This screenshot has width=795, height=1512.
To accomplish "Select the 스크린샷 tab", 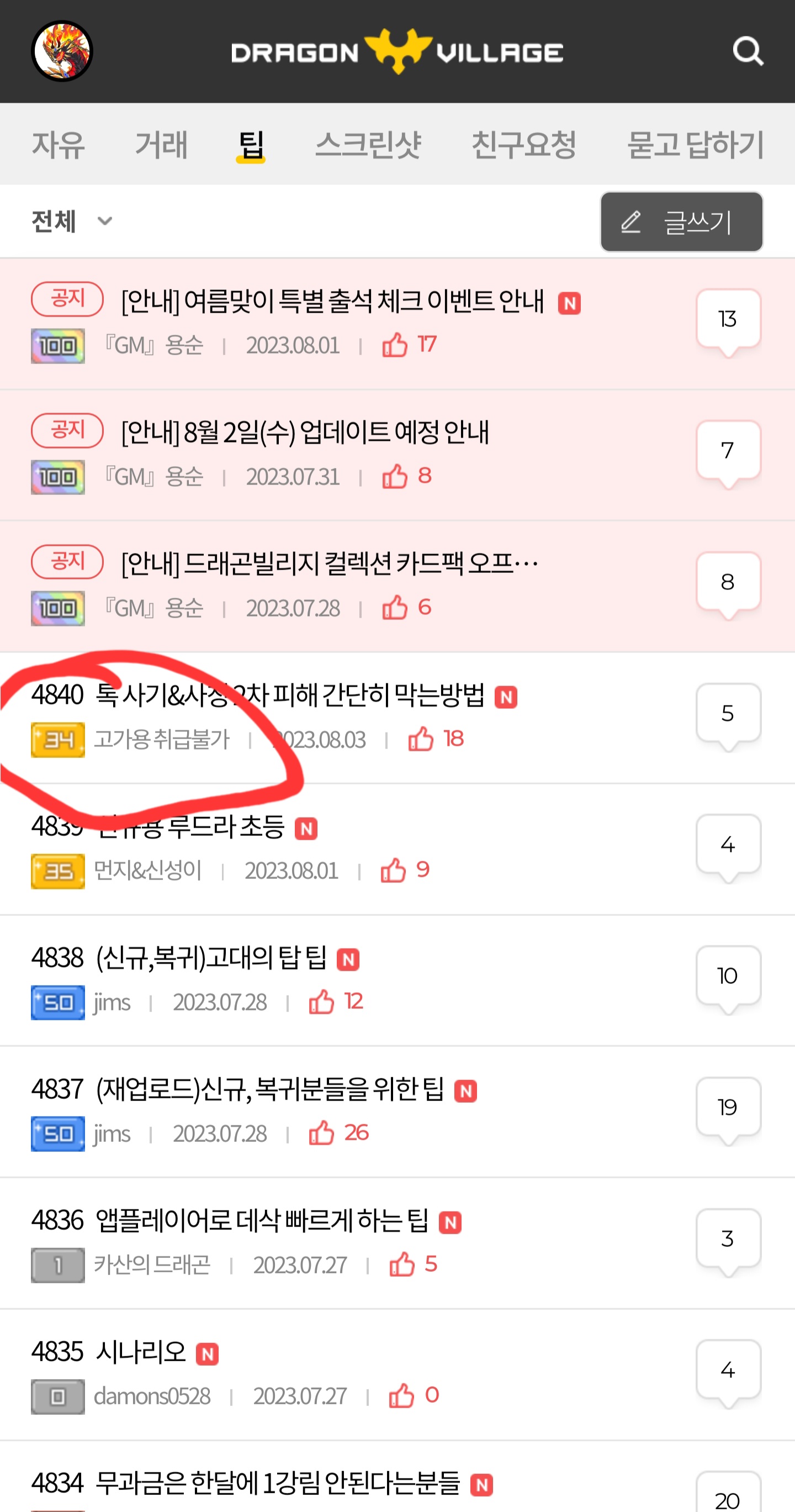I will tap(368, 144).
